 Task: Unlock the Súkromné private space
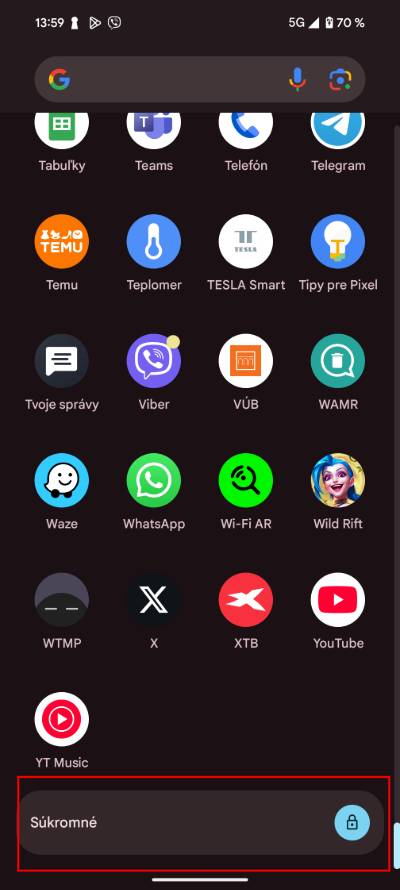[x=352, y=822]
